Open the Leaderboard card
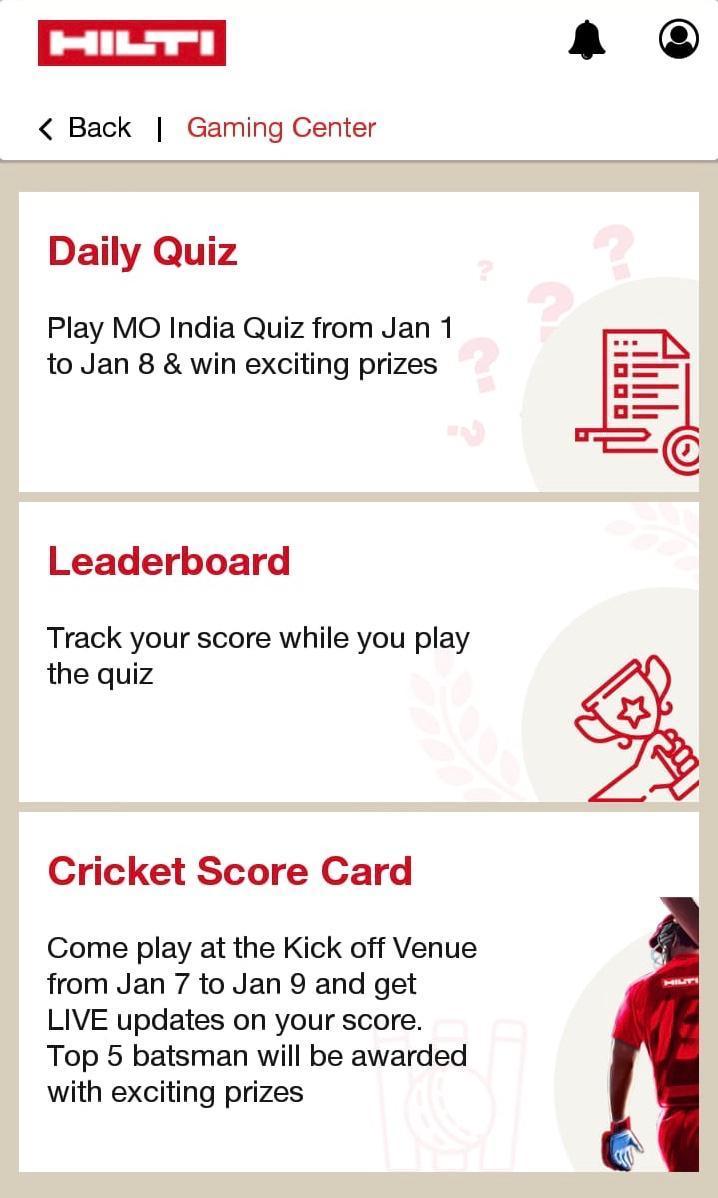Viewport: 718px width, 1198px height. point(358,652)
